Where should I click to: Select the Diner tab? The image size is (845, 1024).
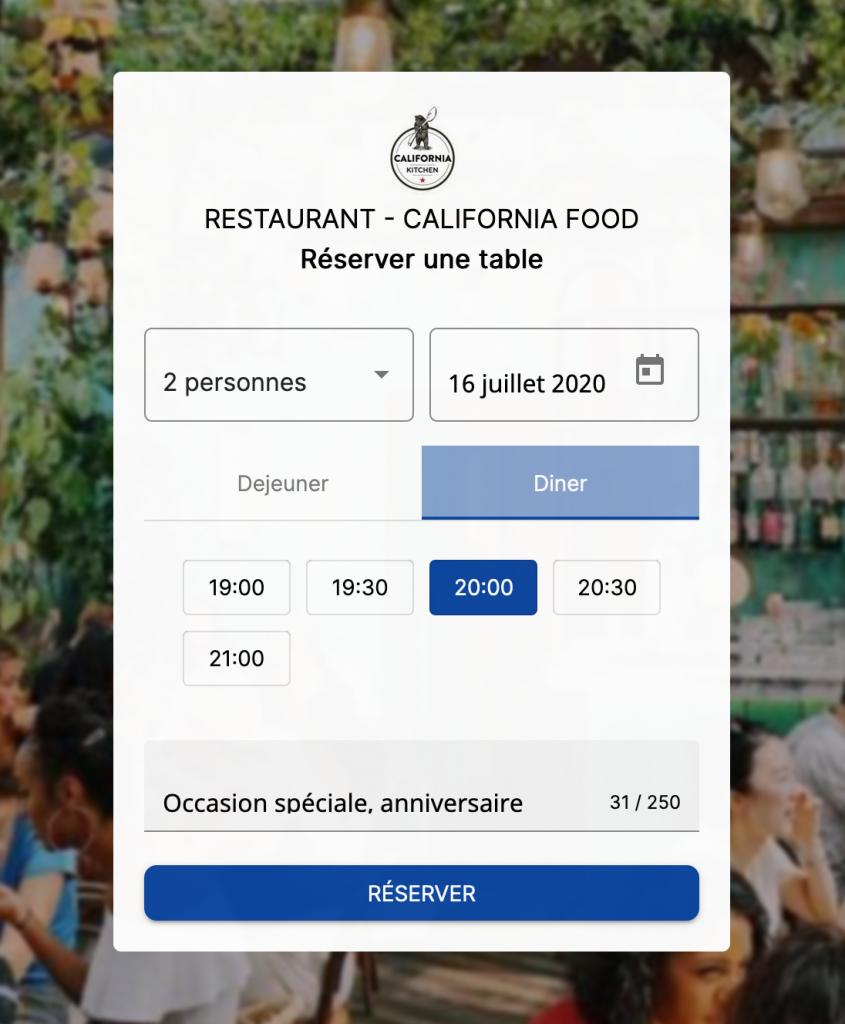[560, 484]
